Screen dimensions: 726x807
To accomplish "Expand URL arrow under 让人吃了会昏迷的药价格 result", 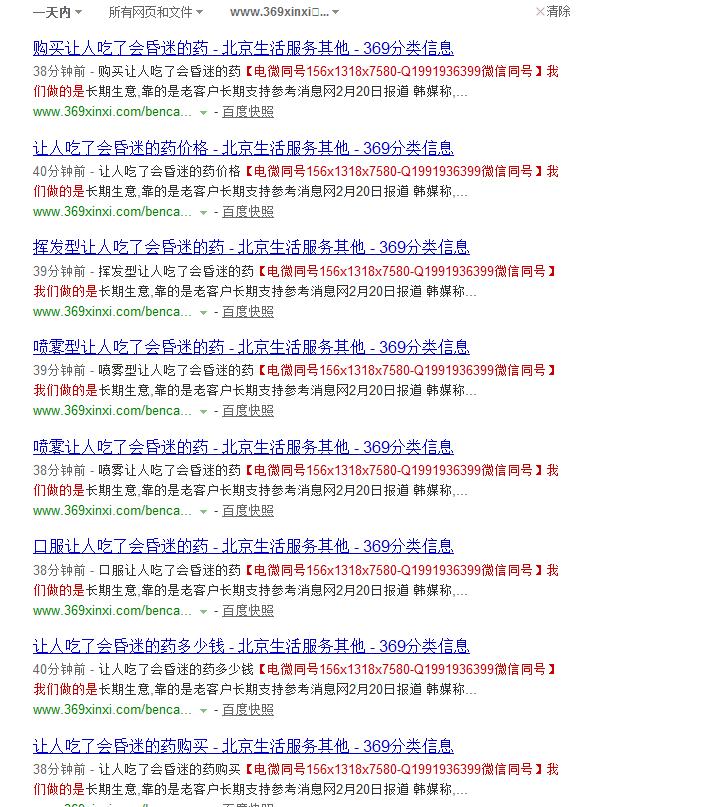I will [203, 212].
